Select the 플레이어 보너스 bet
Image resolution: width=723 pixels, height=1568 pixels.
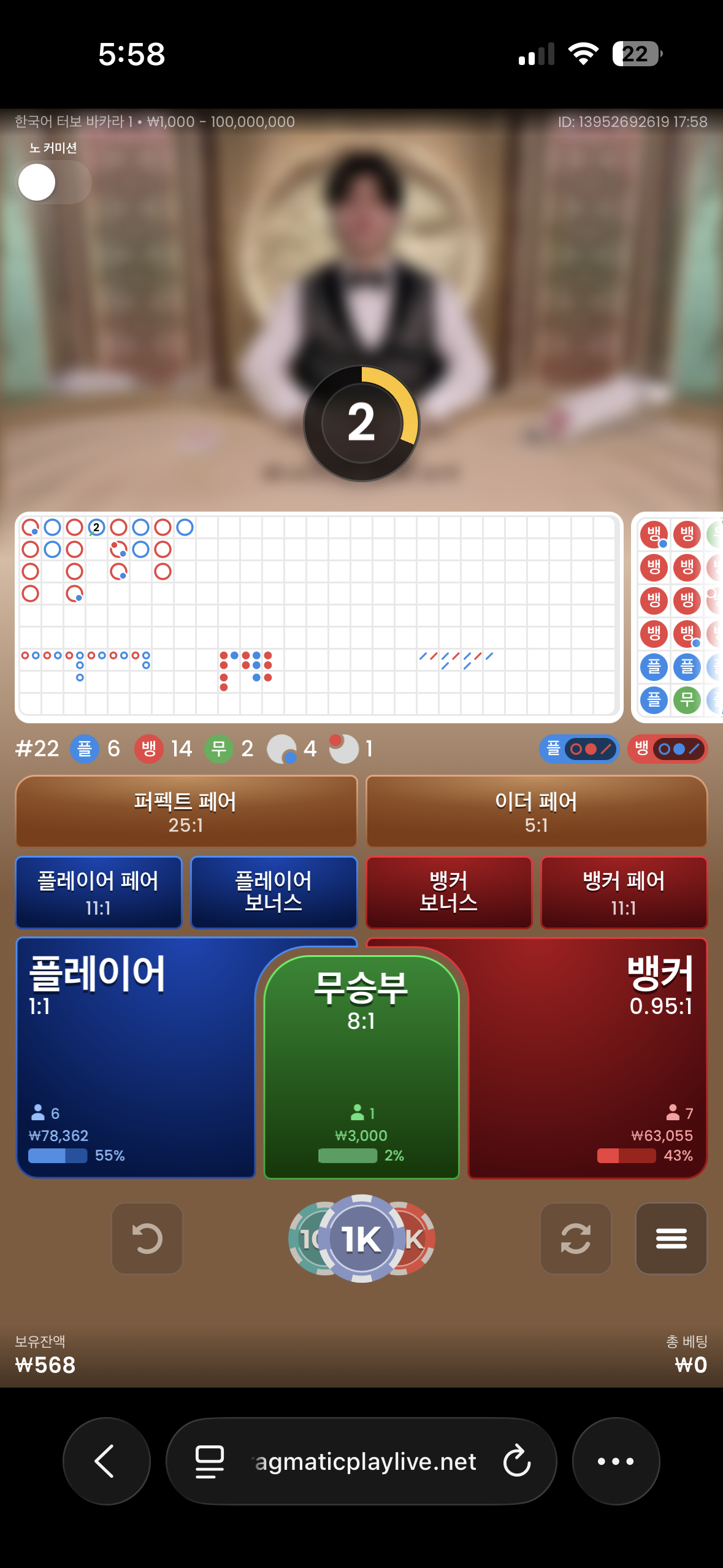[274, 893]
